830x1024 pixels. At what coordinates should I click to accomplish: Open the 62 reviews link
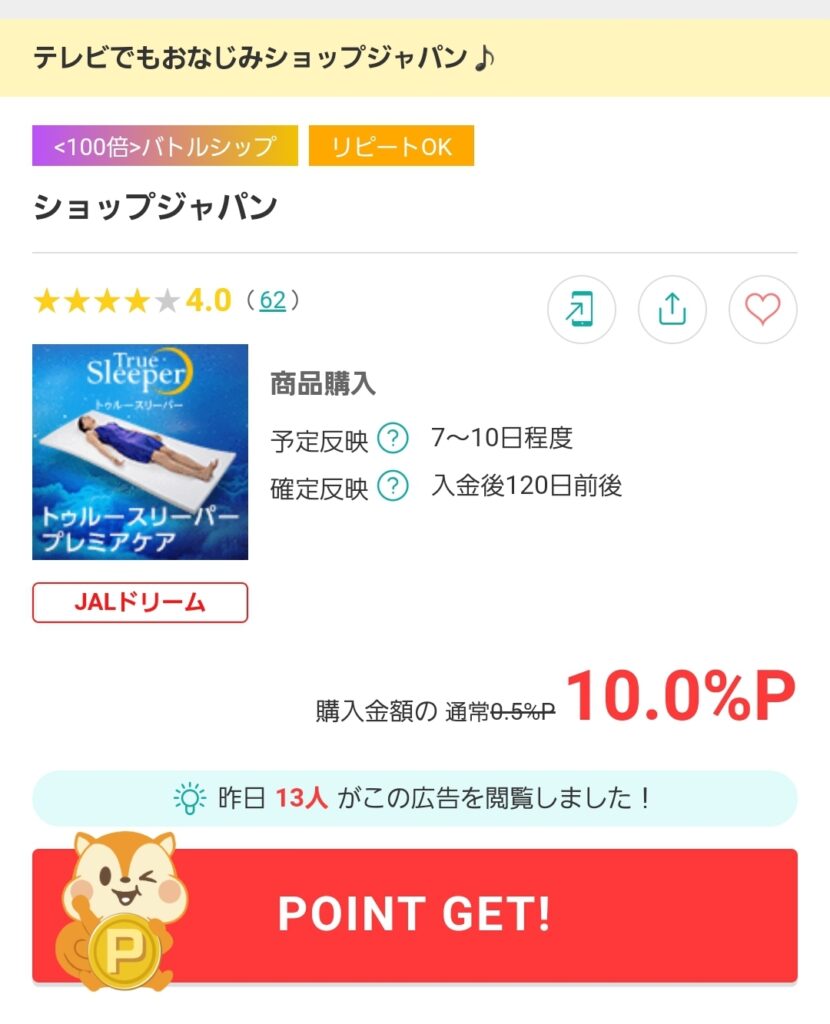[x=273, y=298]
